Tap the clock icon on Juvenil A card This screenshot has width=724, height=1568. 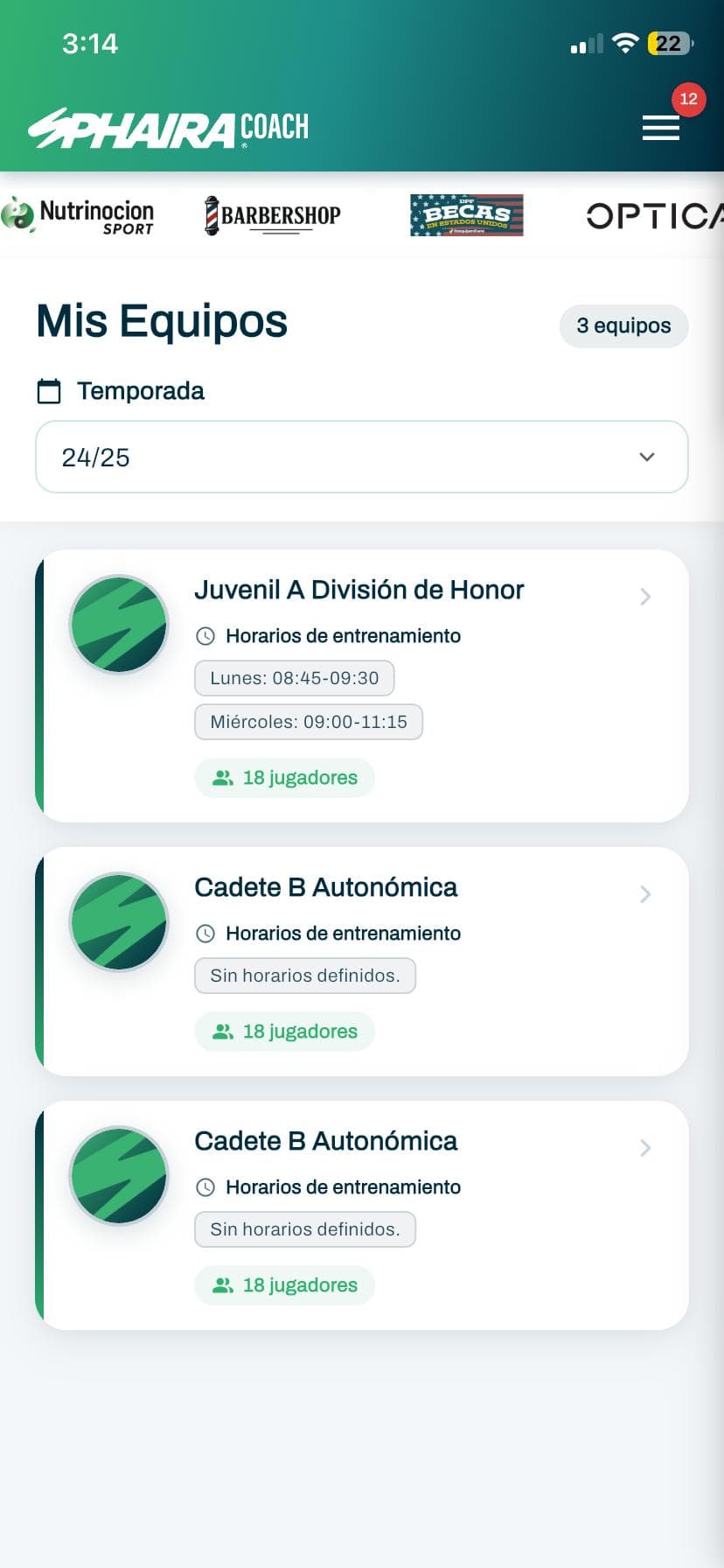206,636
